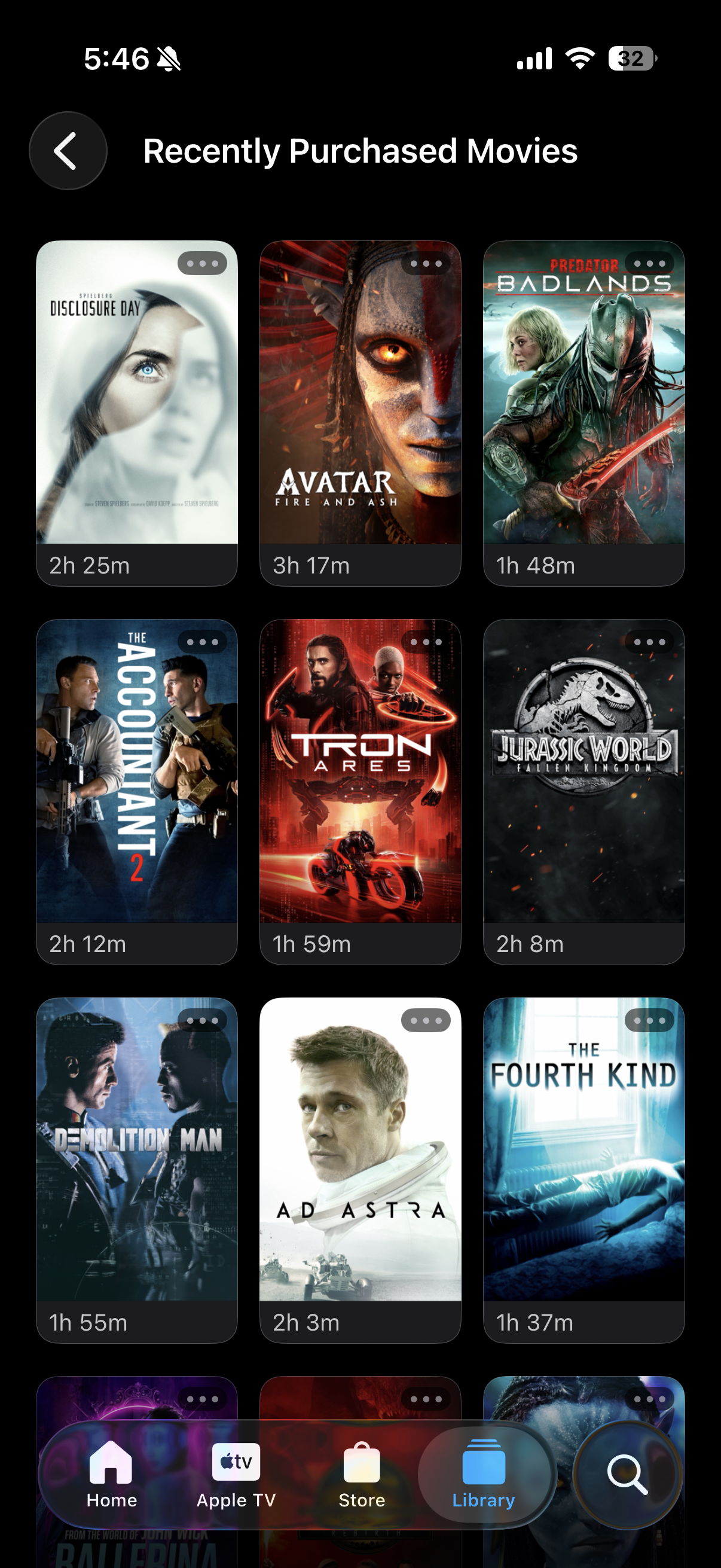Select The Accountant 2 poster
Screen dimensions: 721x1568
(136, 791)
